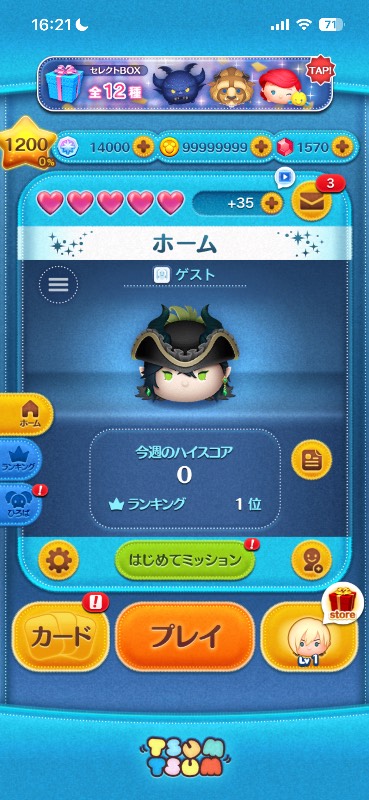Open the mailbox with 3 messages
Viewport: 369px width, 800px height.
click(311, 202)
